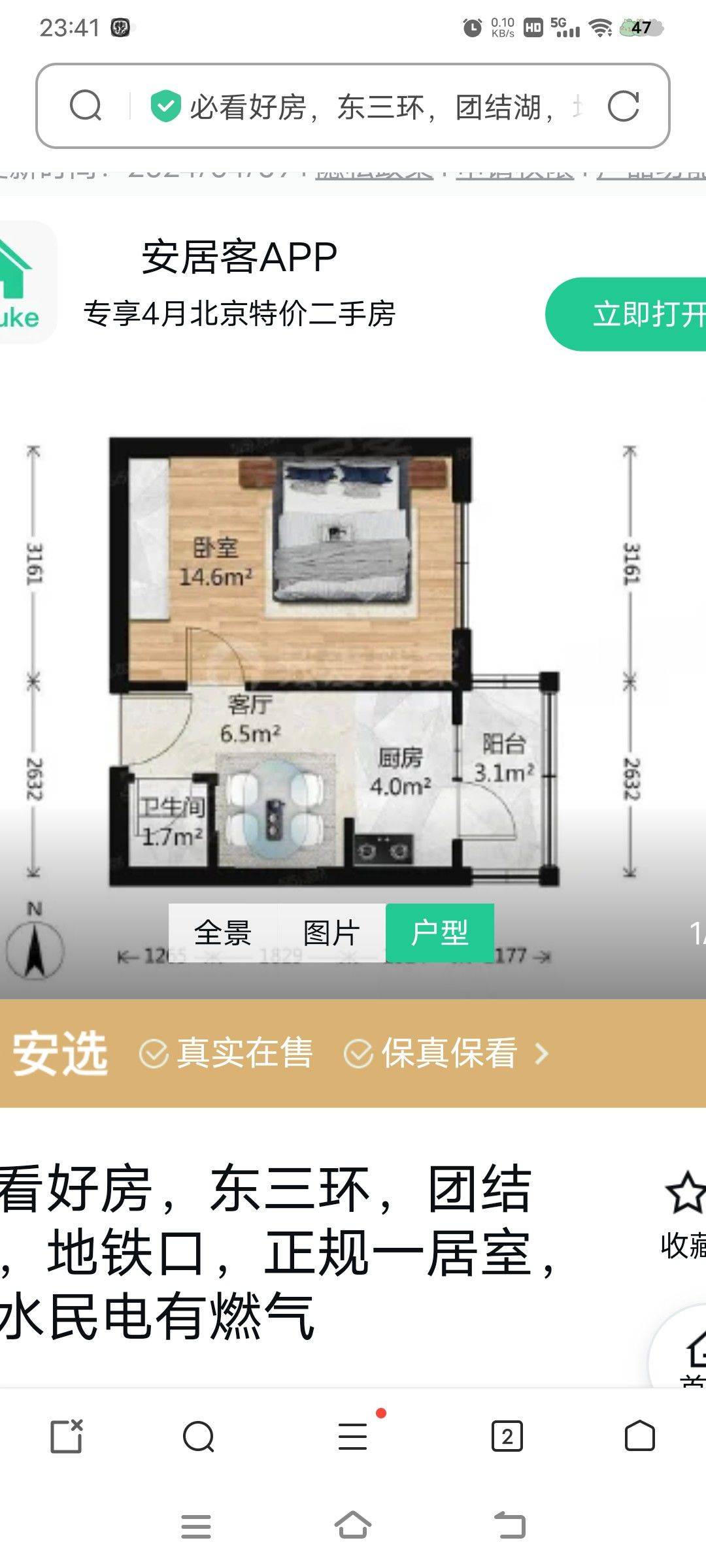The image size is (706, 1568).
Task: Show the two open browser tabs
Action: click(x=507, y=1437)
